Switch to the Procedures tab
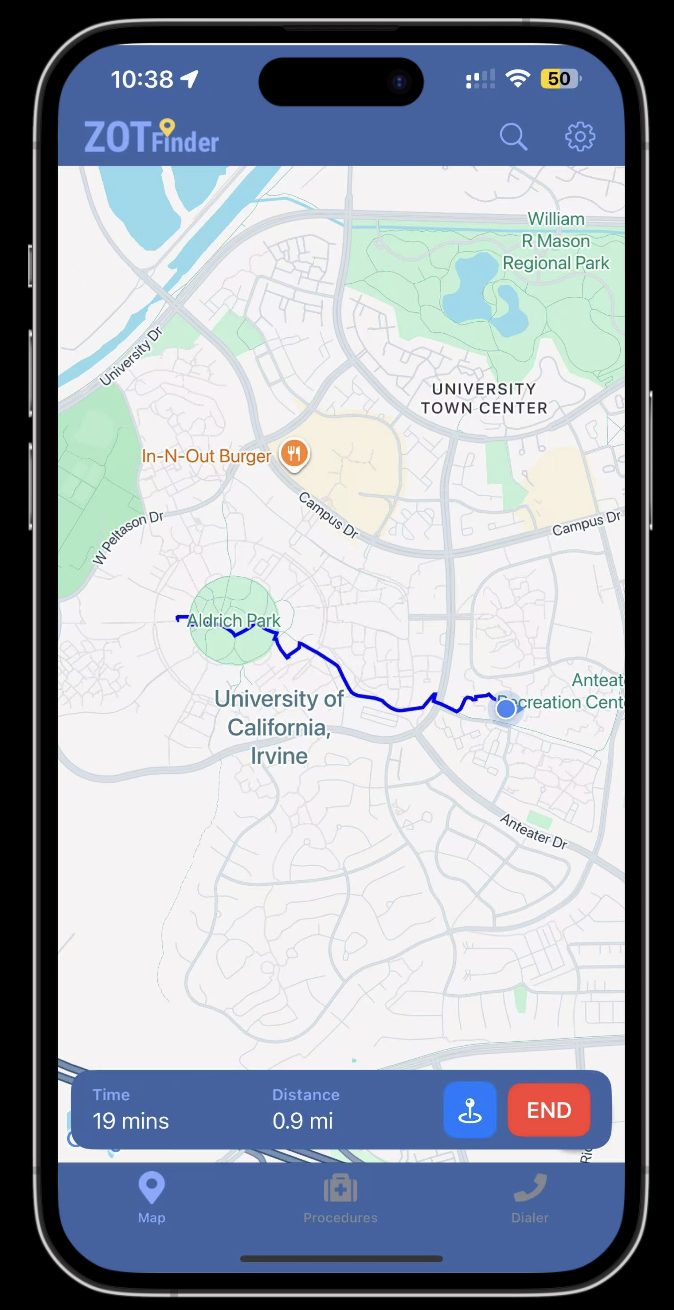The height and width of the screenshot is (1310, 674). tap(340, 1199)
